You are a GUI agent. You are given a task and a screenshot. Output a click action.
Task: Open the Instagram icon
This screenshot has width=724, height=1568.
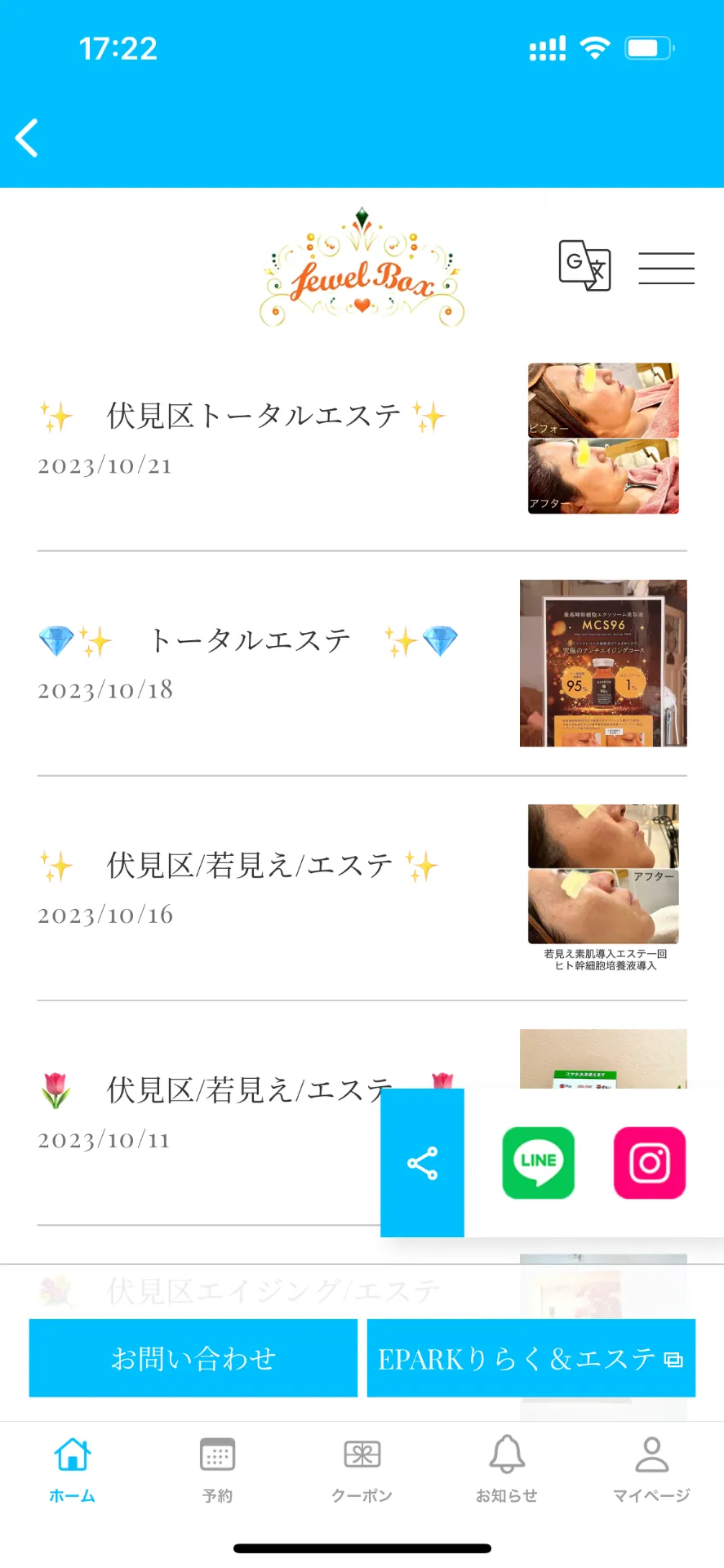click(649, 1163)
